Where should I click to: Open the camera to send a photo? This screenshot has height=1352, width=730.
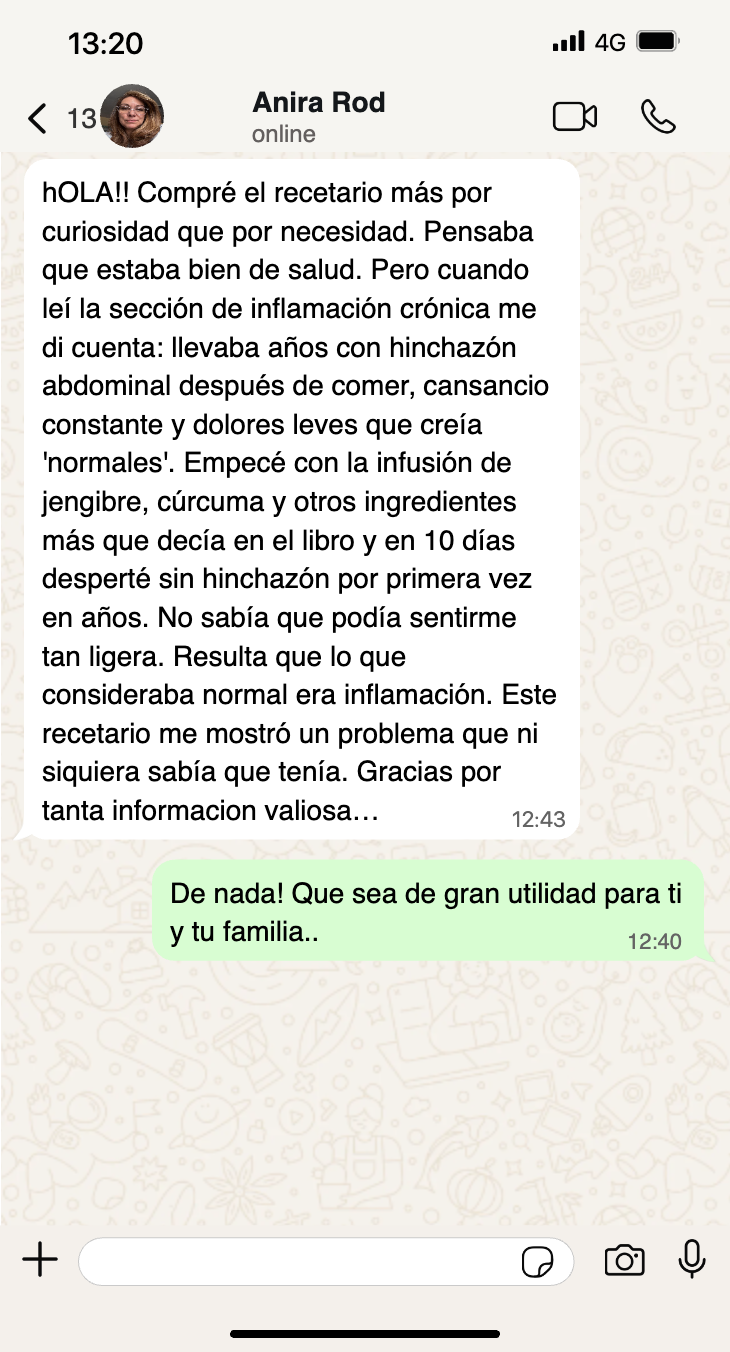(x=625, y=1261)
